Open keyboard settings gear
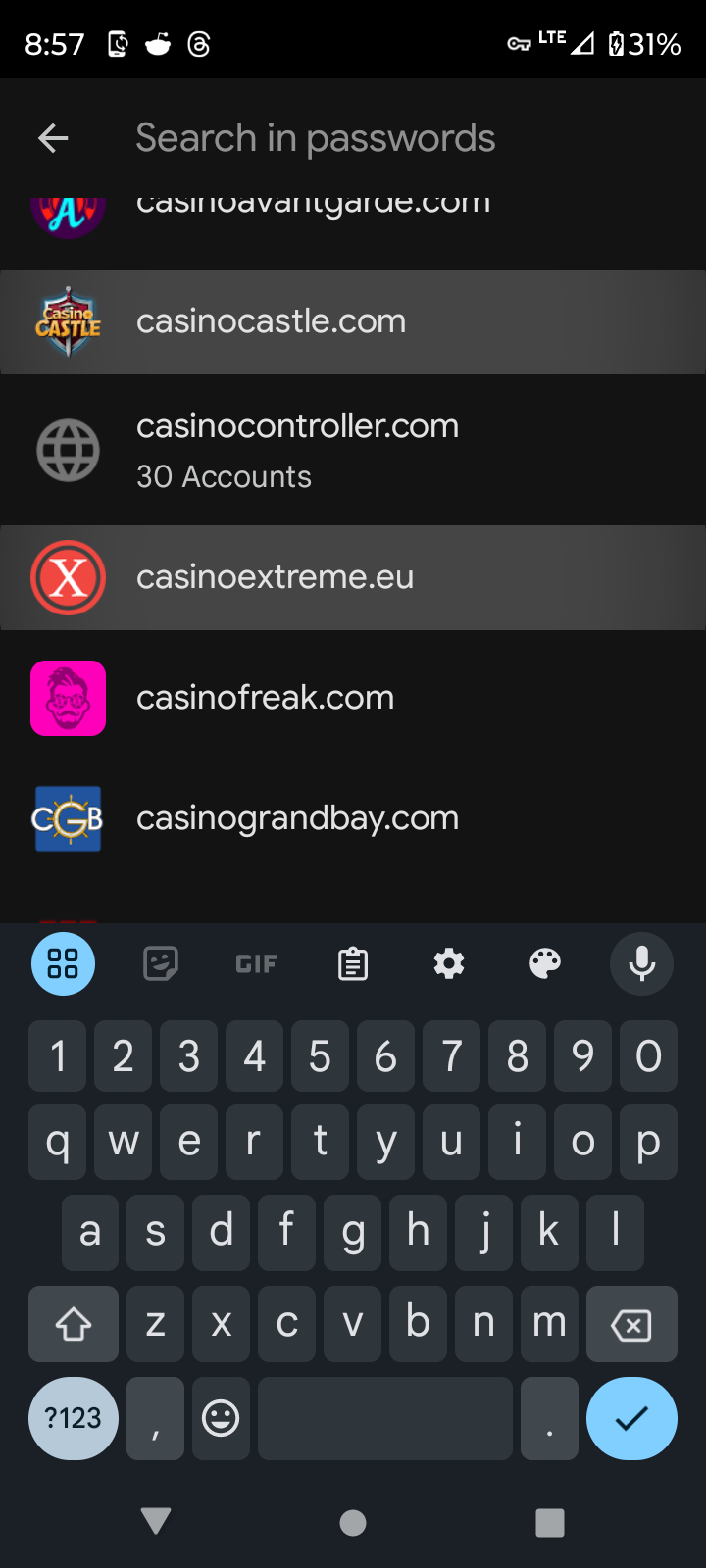 pos(449,964)
